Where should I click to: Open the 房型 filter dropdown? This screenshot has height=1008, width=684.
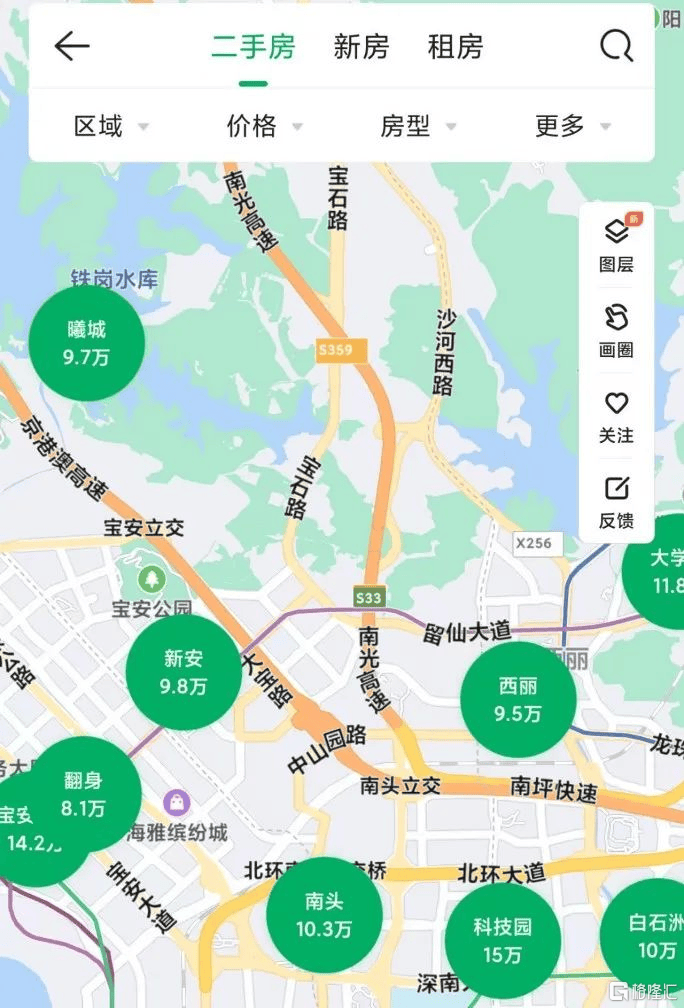coord(418,126)
